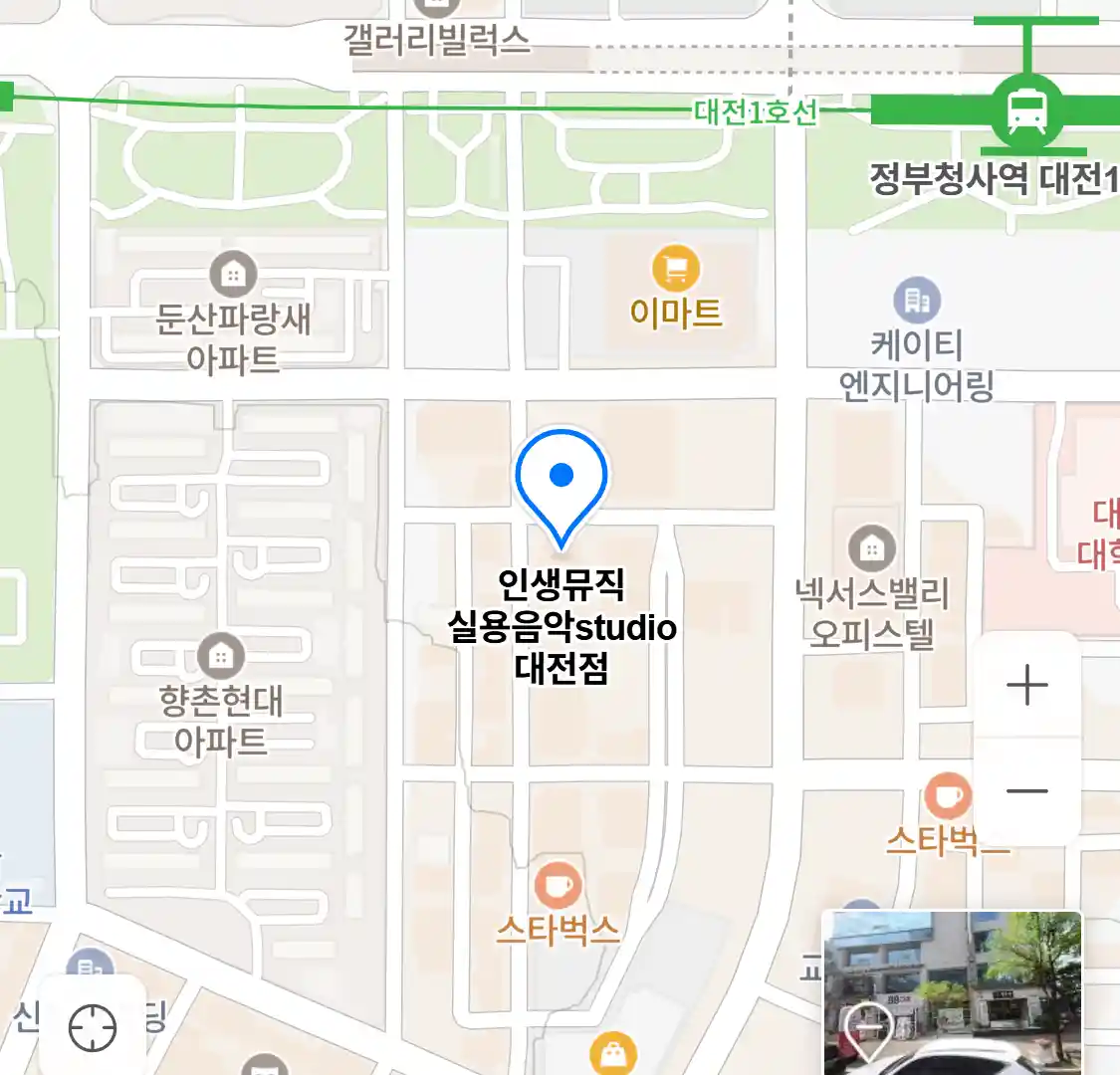This screenshot has width=1120, height=1075.
Task: Select the 둔산파랑새아파트 marker
Action: click(x=233, y=274)
